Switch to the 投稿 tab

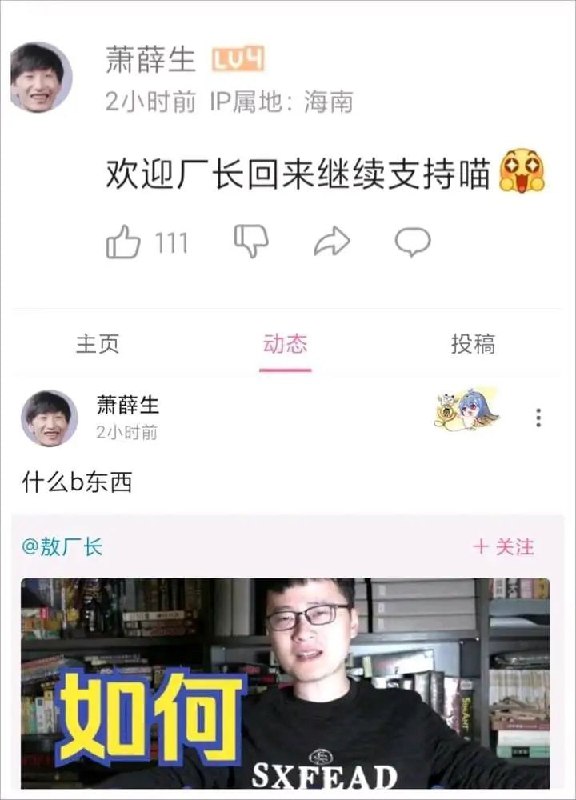[x=473, y=343]
